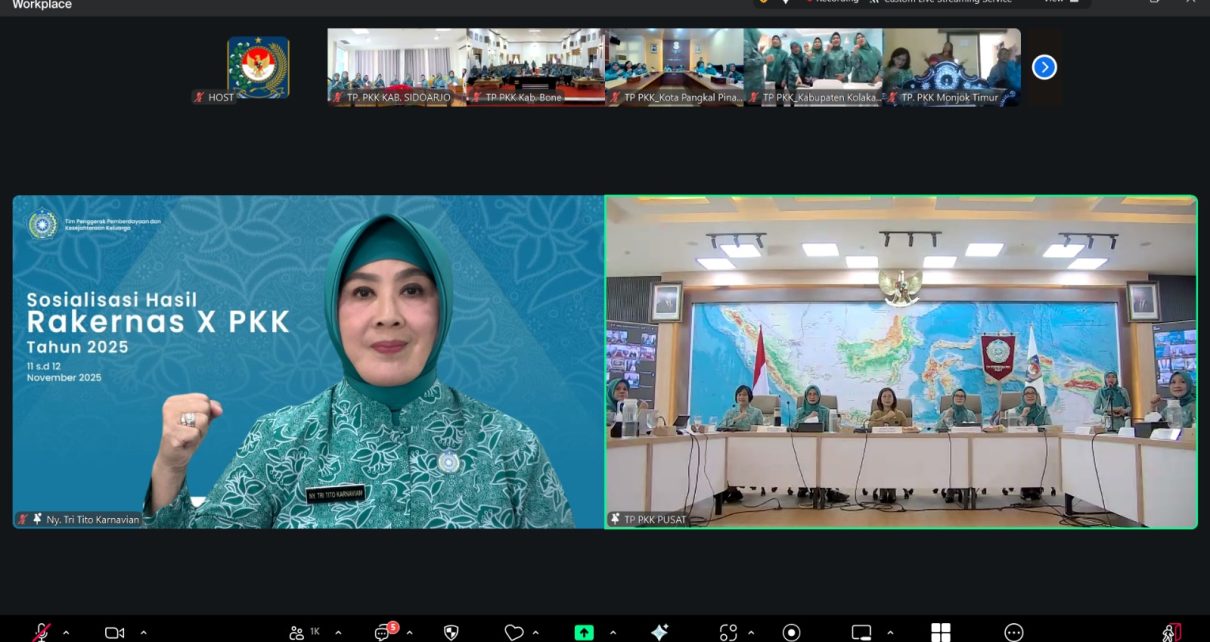Viewport: 1210px width, 642px height.
Task: Expand the audio options arrow
Action: click(x=66, y=633)
